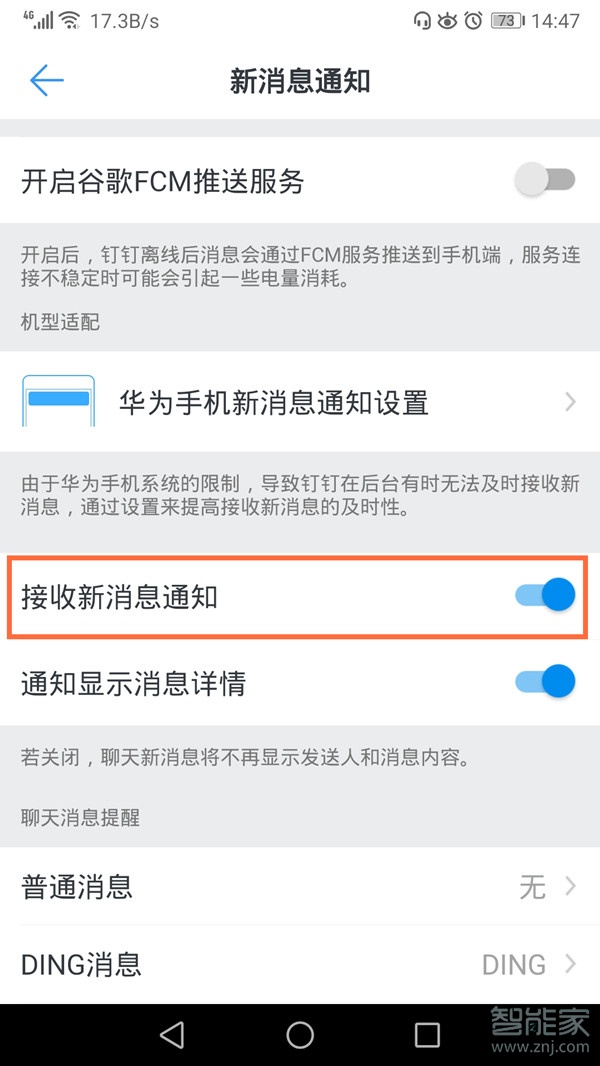Open recent apps from navigation bar
Screen dimensions: 600x1066
click(427, 1035)
